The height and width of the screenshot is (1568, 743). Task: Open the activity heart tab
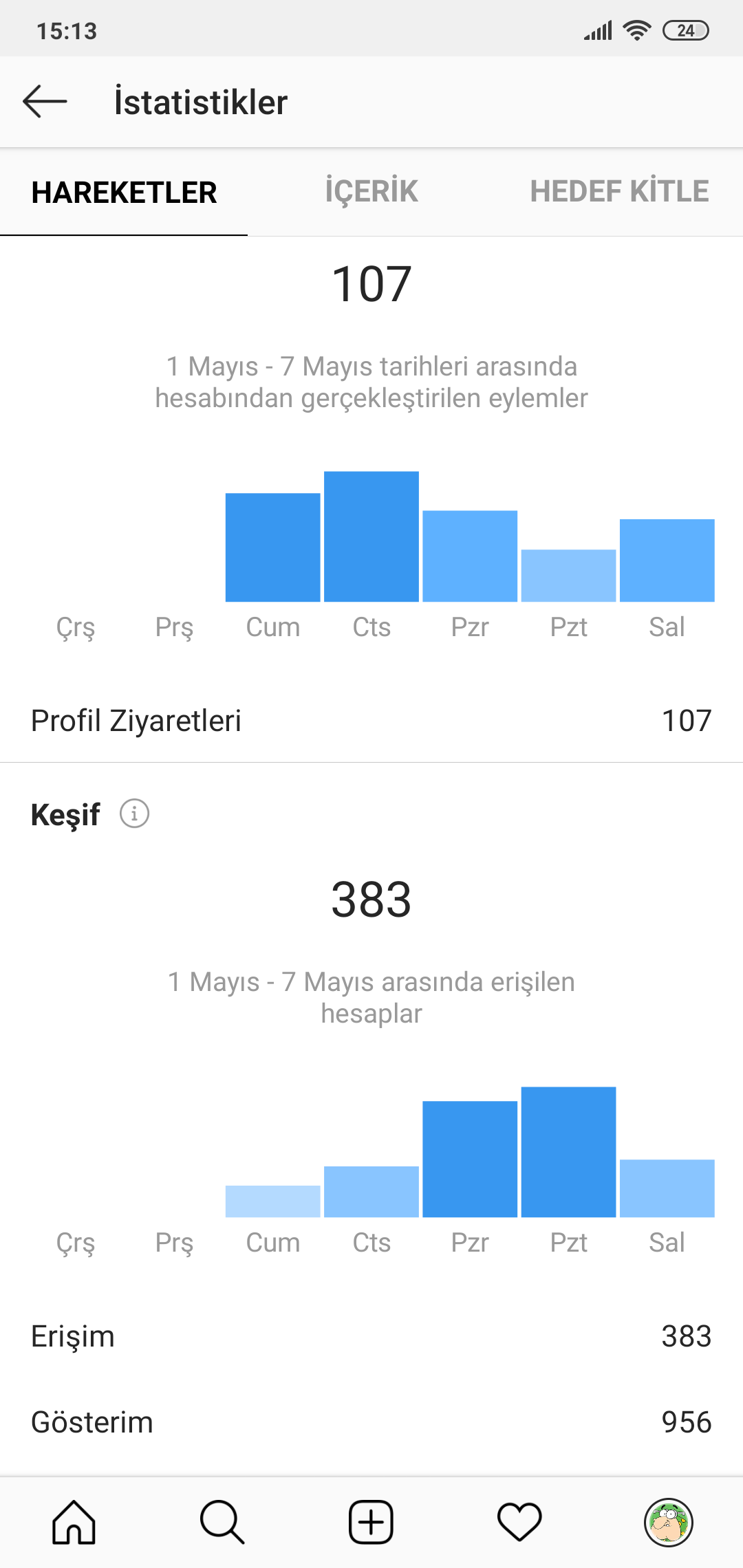click(520, 1522)
